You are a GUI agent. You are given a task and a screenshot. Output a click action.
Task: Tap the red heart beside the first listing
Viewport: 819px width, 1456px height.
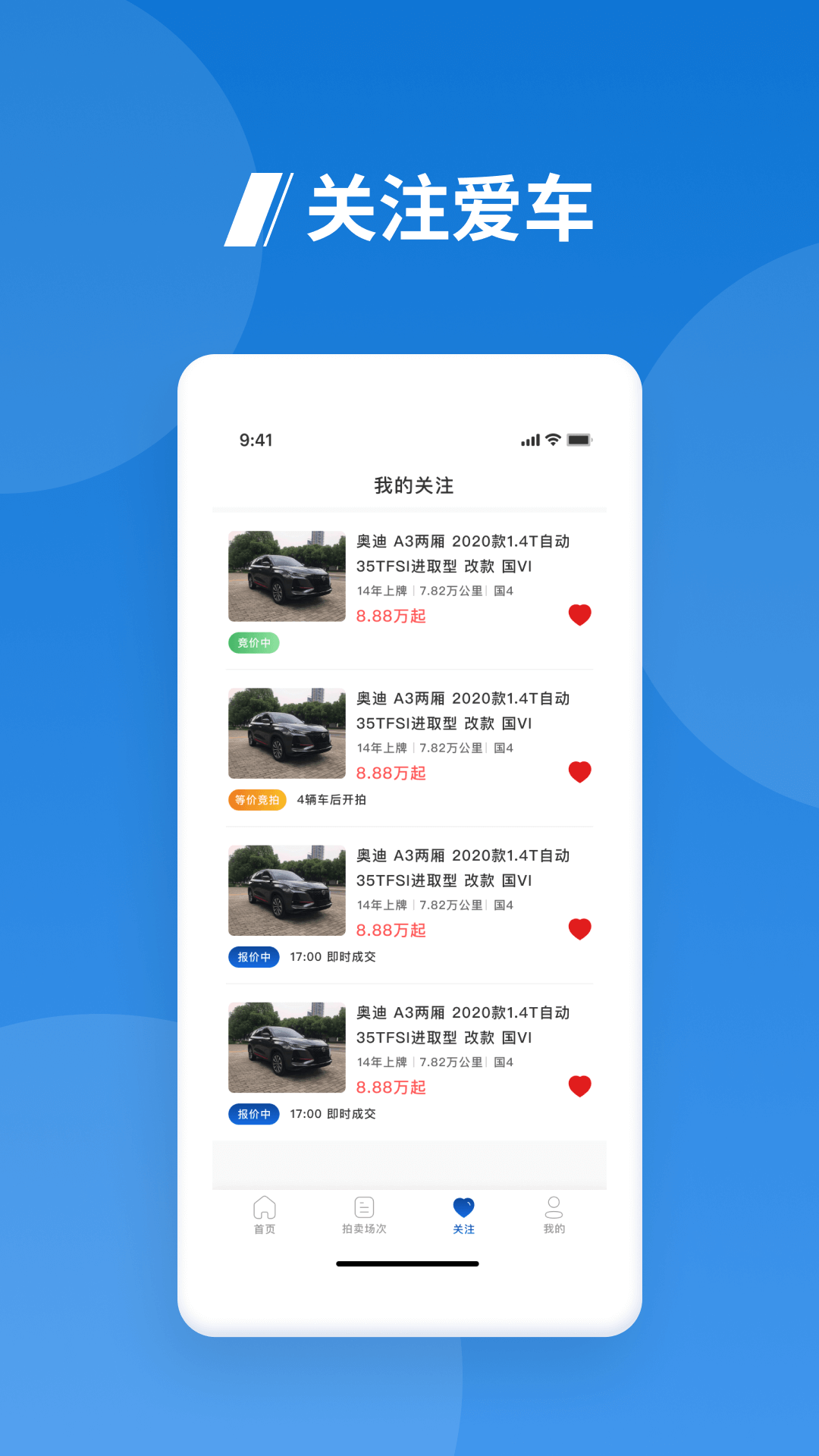coord(579,614)
